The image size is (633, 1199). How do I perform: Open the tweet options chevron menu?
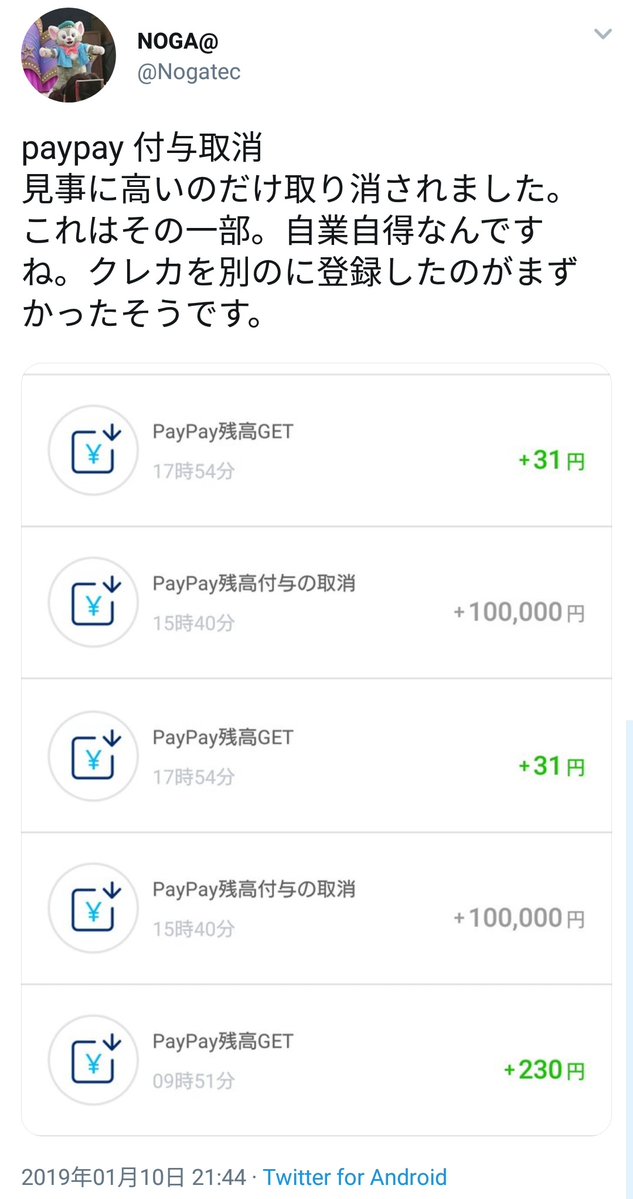(x=602, y=35)
